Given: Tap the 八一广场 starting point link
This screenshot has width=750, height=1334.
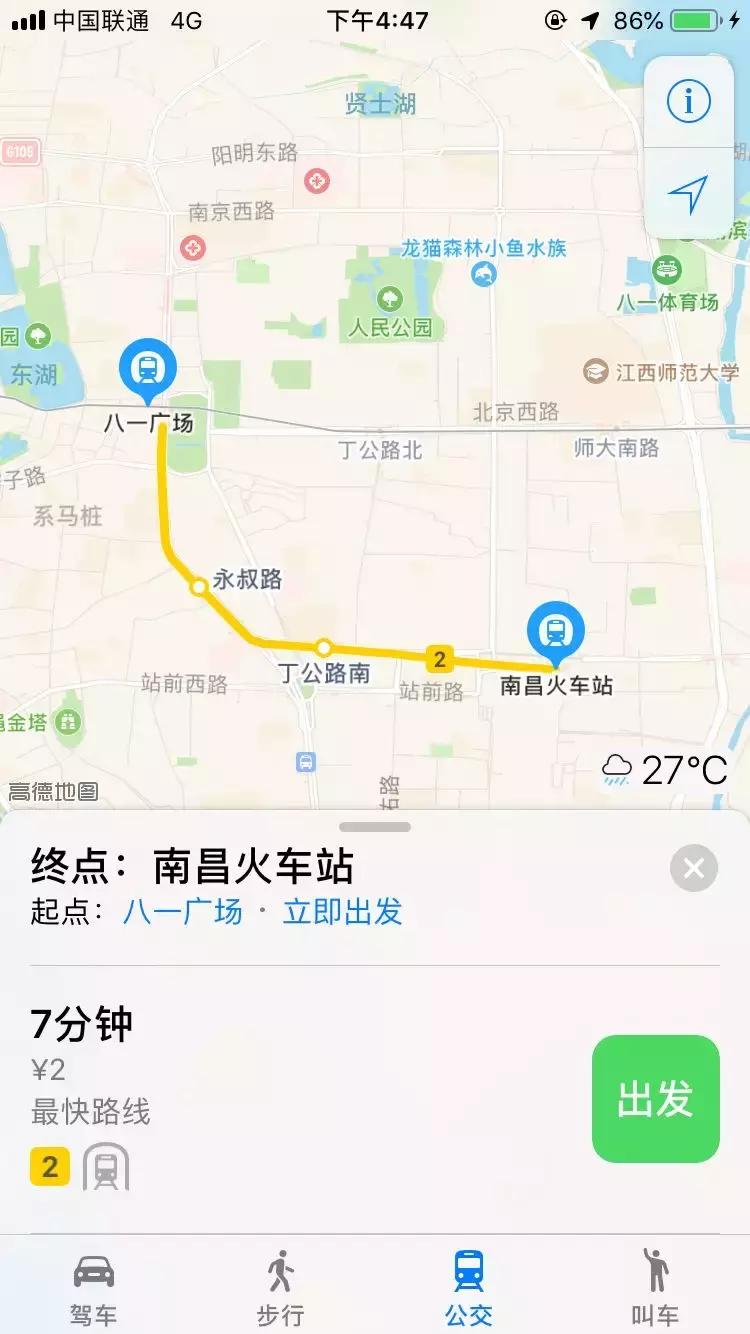Looking at the screenshot, I should point(183,911).
